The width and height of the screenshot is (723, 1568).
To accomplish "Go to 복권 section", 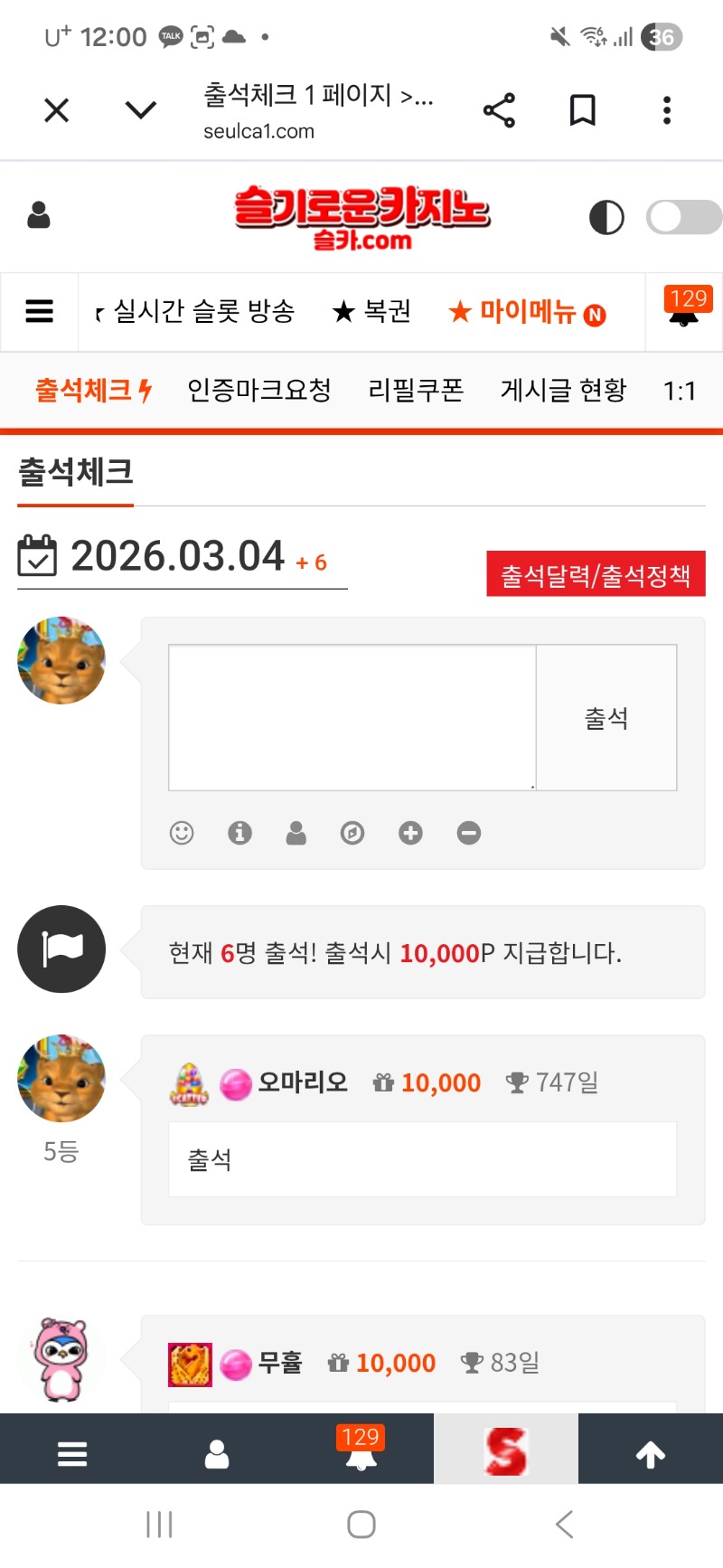I will click(372, 311).
